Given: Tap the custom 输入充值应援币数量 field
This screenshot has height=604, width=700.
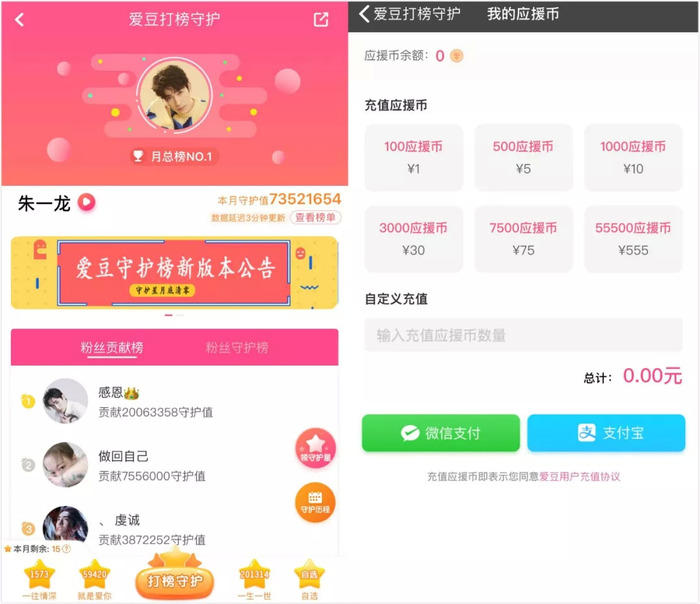Looking at the screenshot, I should click(x=523, y=335).
